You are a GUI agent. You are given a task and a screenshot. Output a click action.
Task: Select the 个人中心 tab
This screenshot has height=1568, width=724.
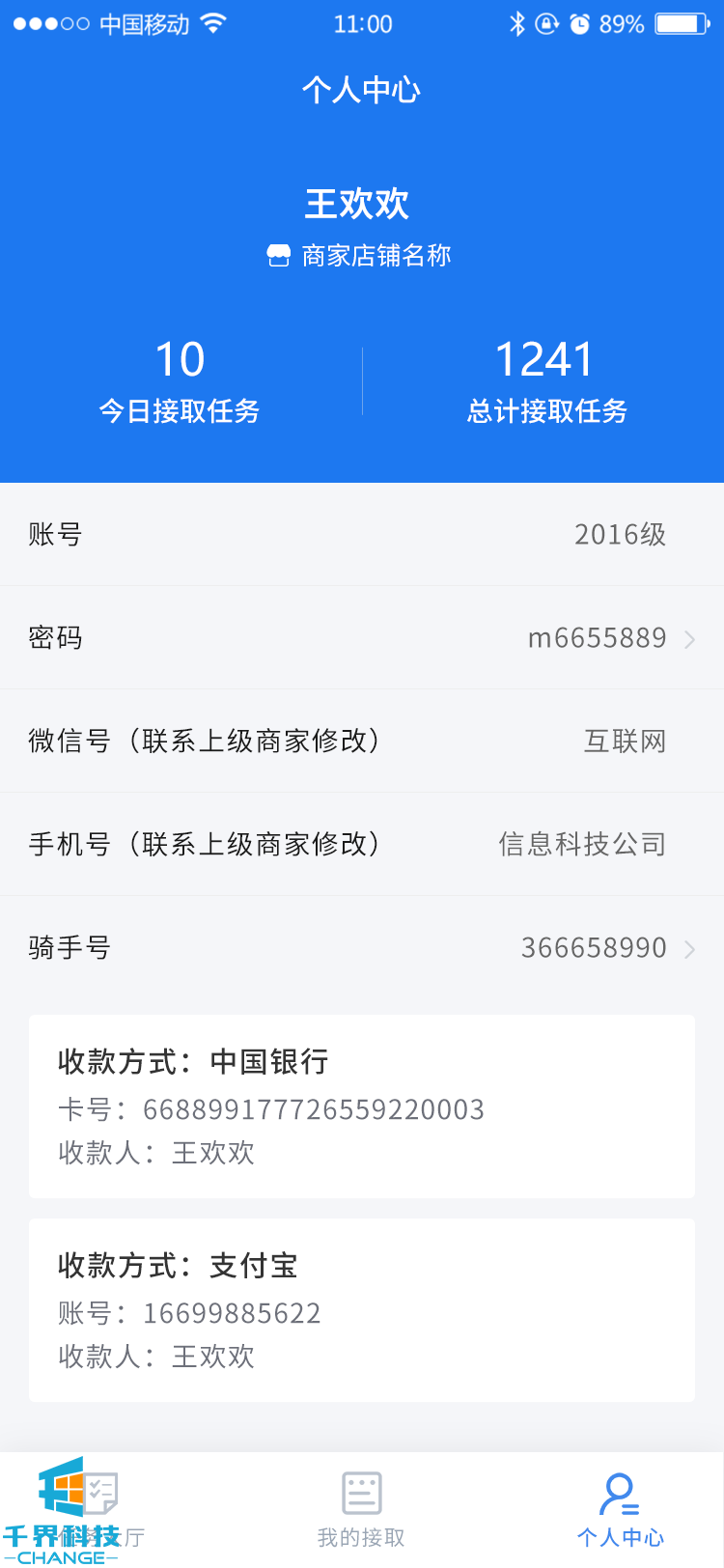(620, 1510)
